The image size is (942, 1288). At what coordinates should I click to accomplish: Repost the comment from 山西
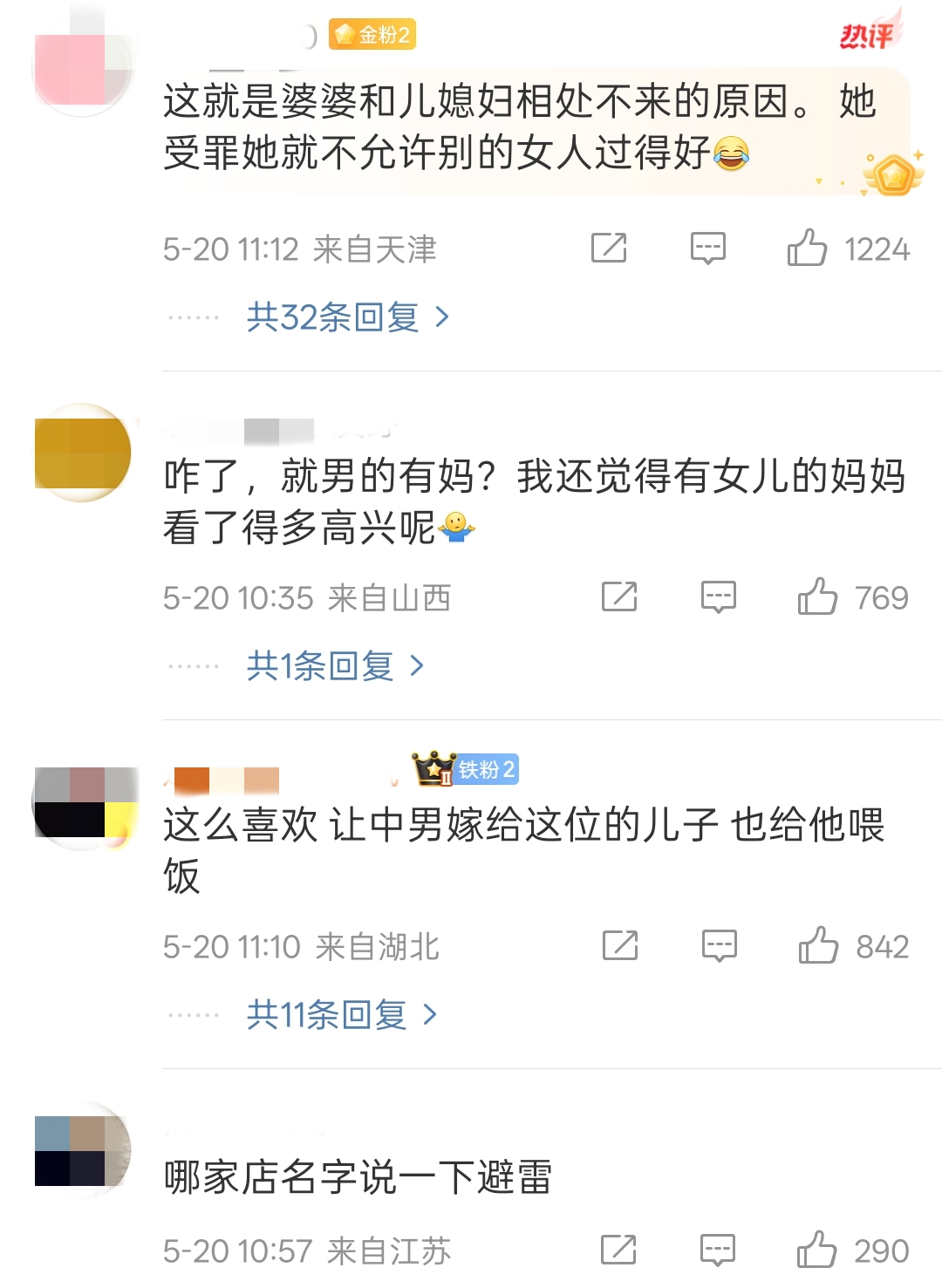point(619,597)
